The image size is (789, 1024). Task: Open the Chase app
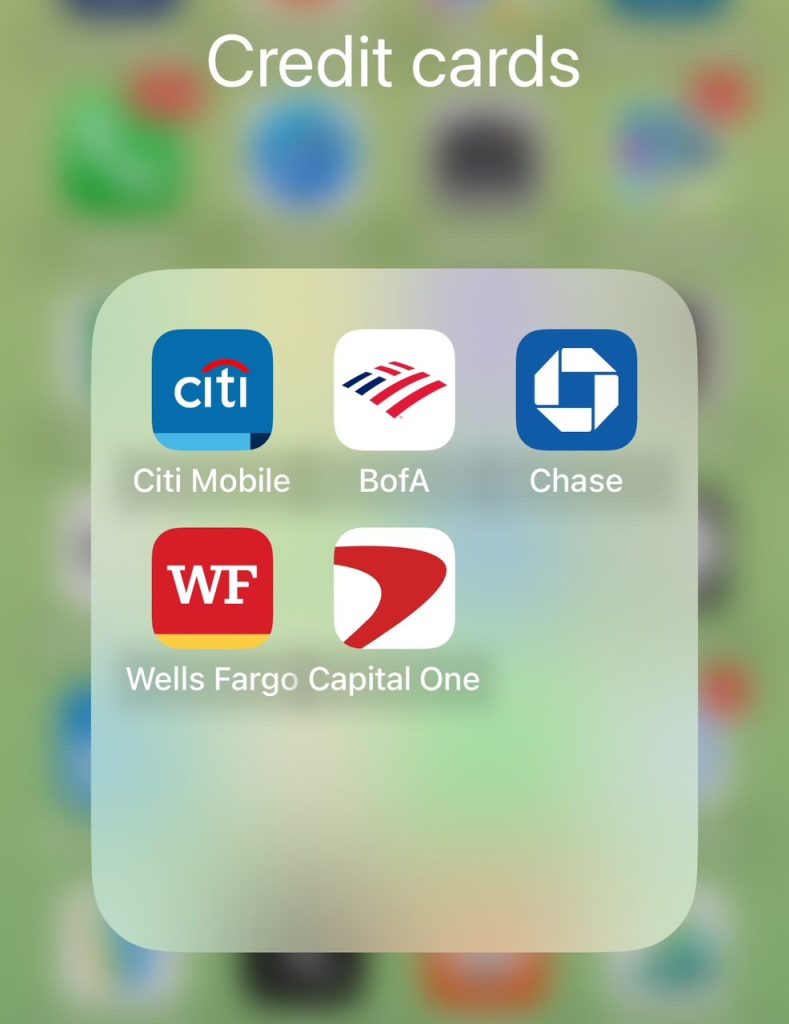576,389
